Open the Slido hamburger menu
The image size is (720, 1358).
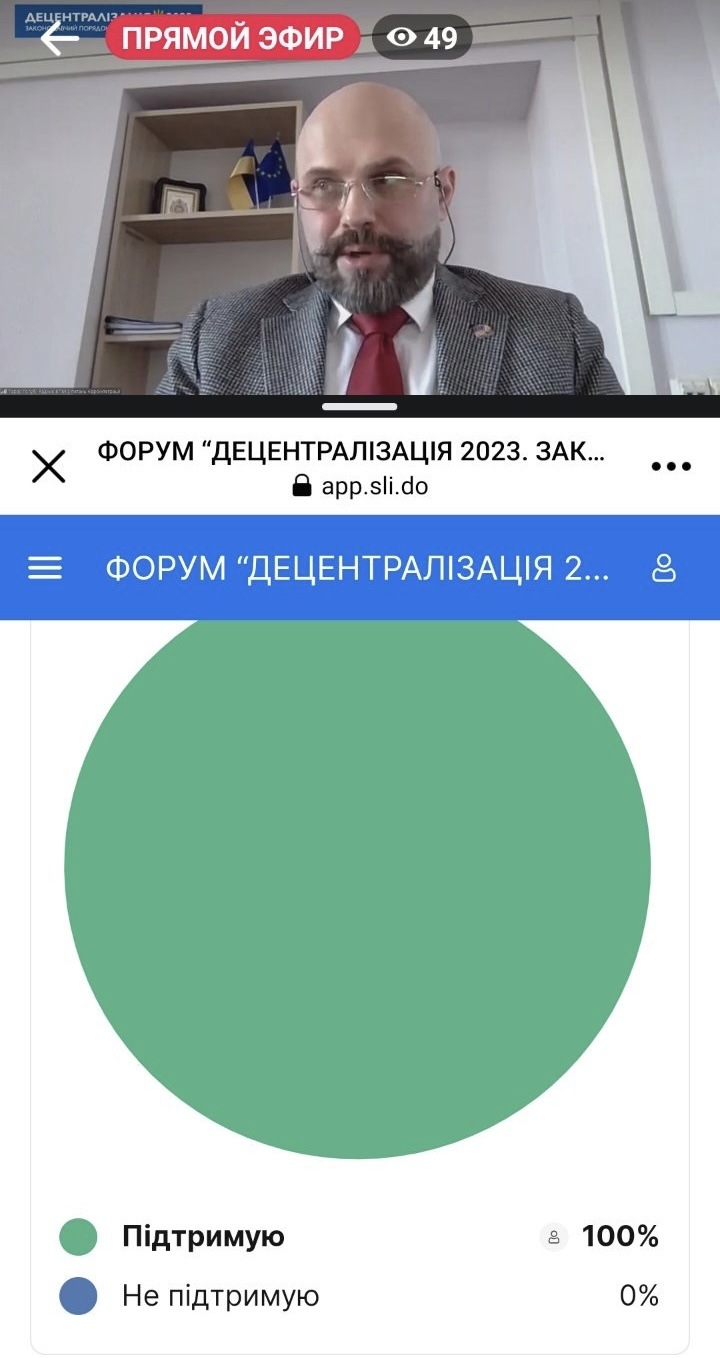pyautogui.click(x=45, y=568)
